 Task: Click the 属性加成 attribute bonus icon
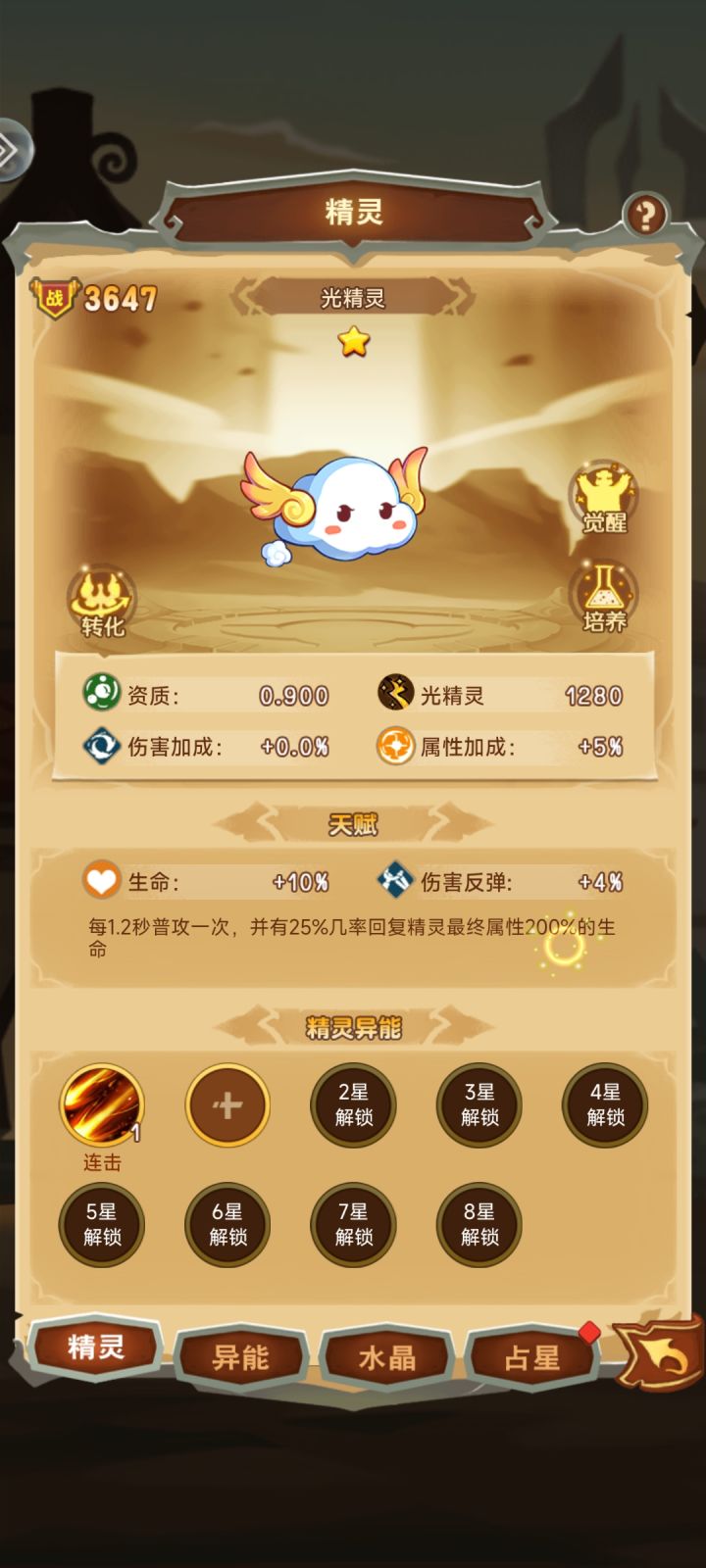(x=399, y=746)
